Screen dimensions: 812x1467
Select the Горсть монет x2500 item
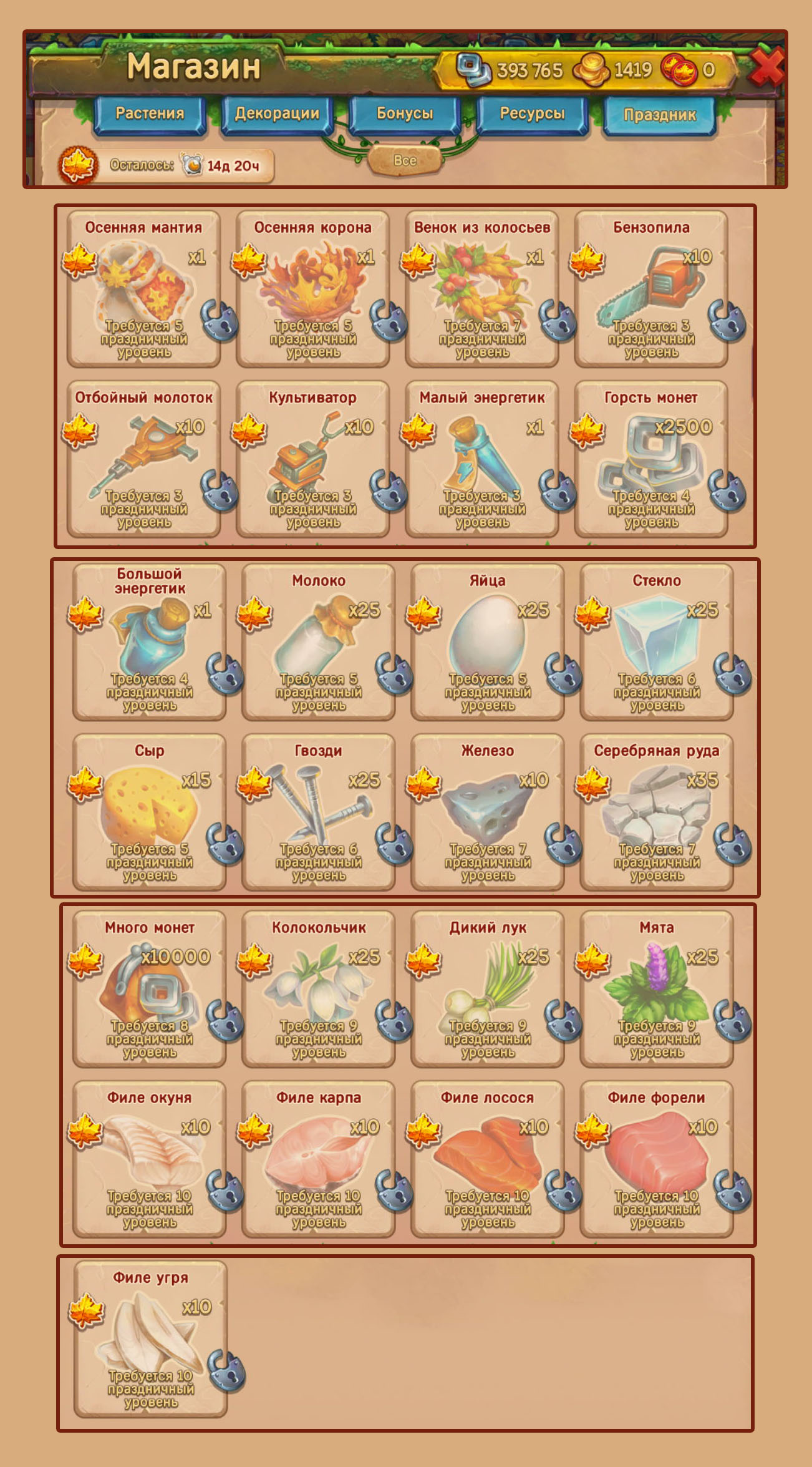[651, 459]
